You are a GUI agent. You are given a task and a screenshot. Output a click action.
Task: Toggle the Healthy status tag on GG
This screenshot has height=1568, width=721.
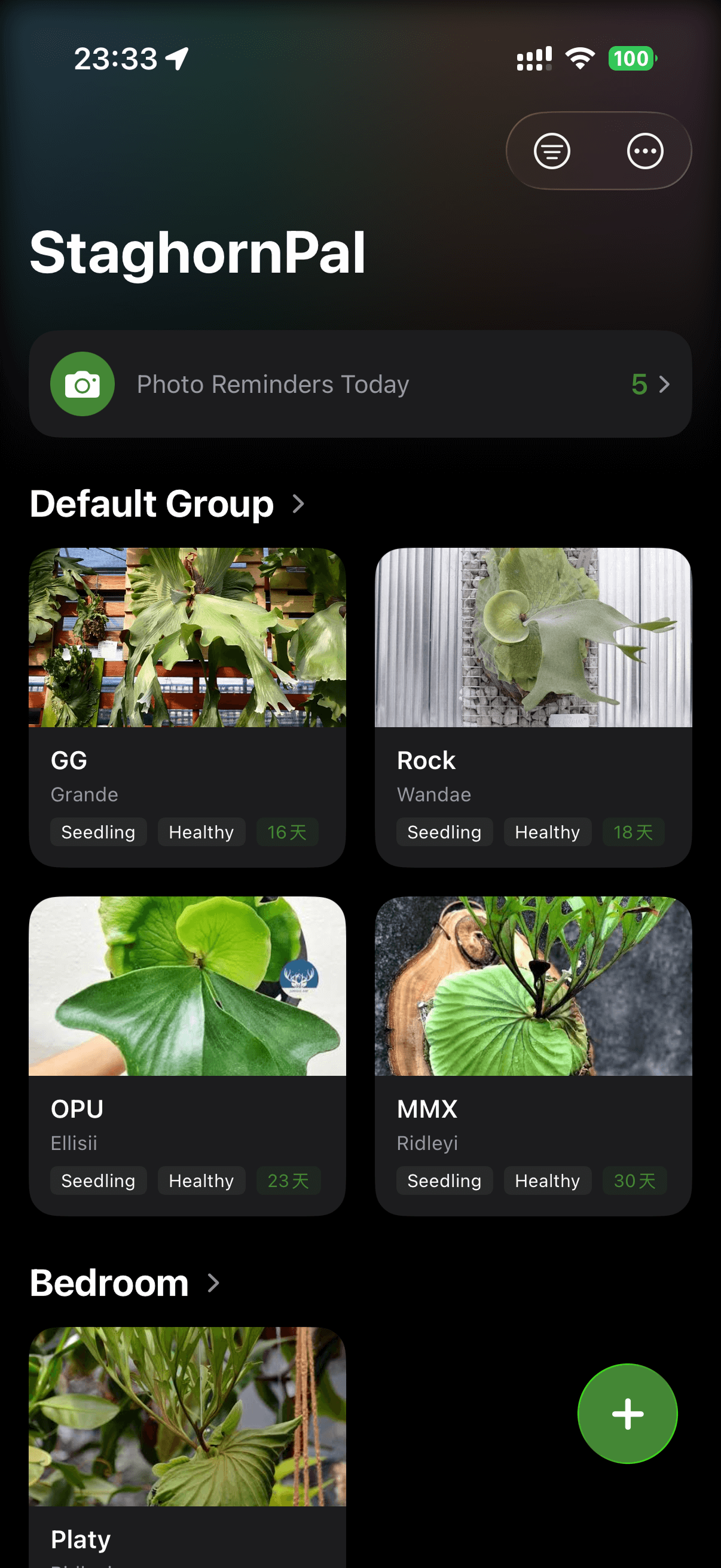(x=201, y=832)
